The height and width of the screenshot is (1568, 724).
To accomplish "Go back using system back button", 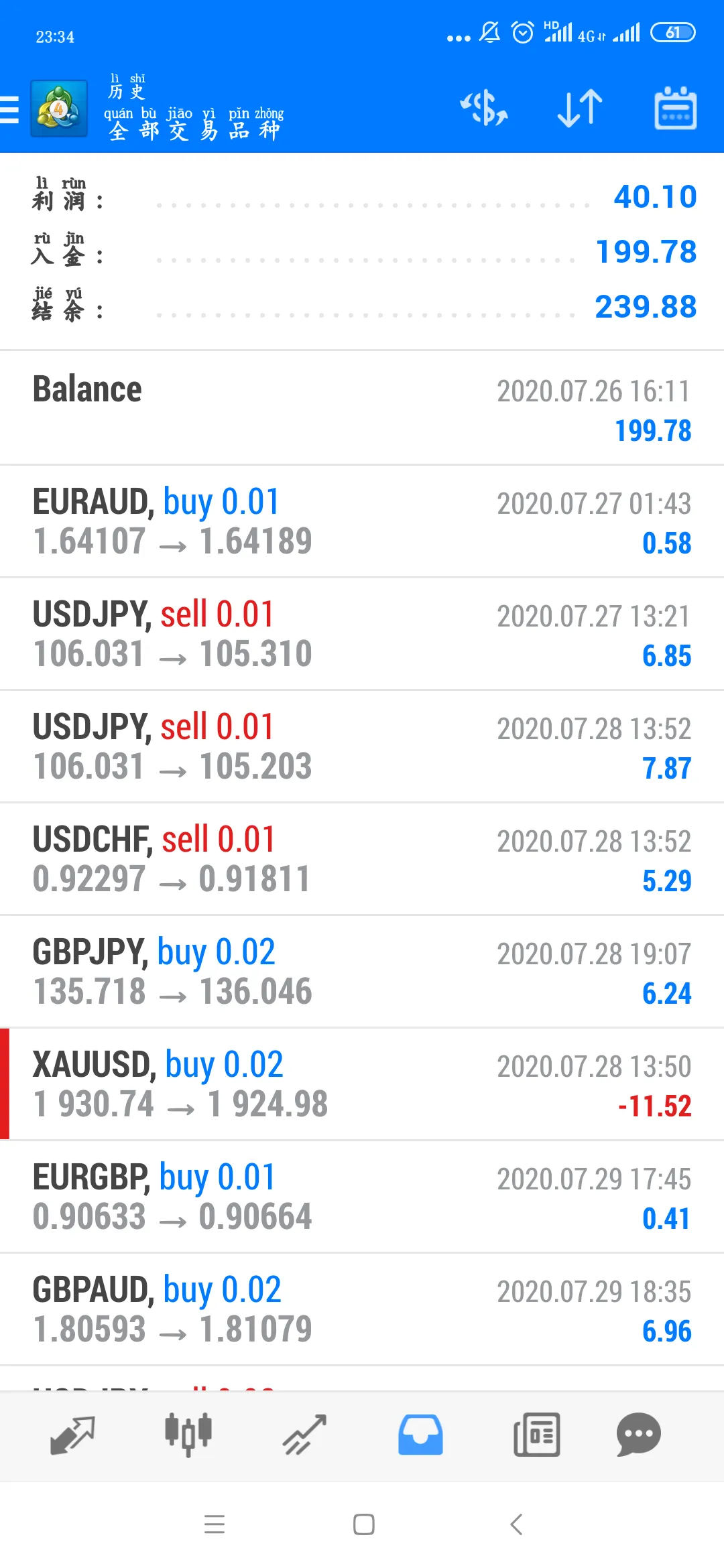I will click(516, 1524).
